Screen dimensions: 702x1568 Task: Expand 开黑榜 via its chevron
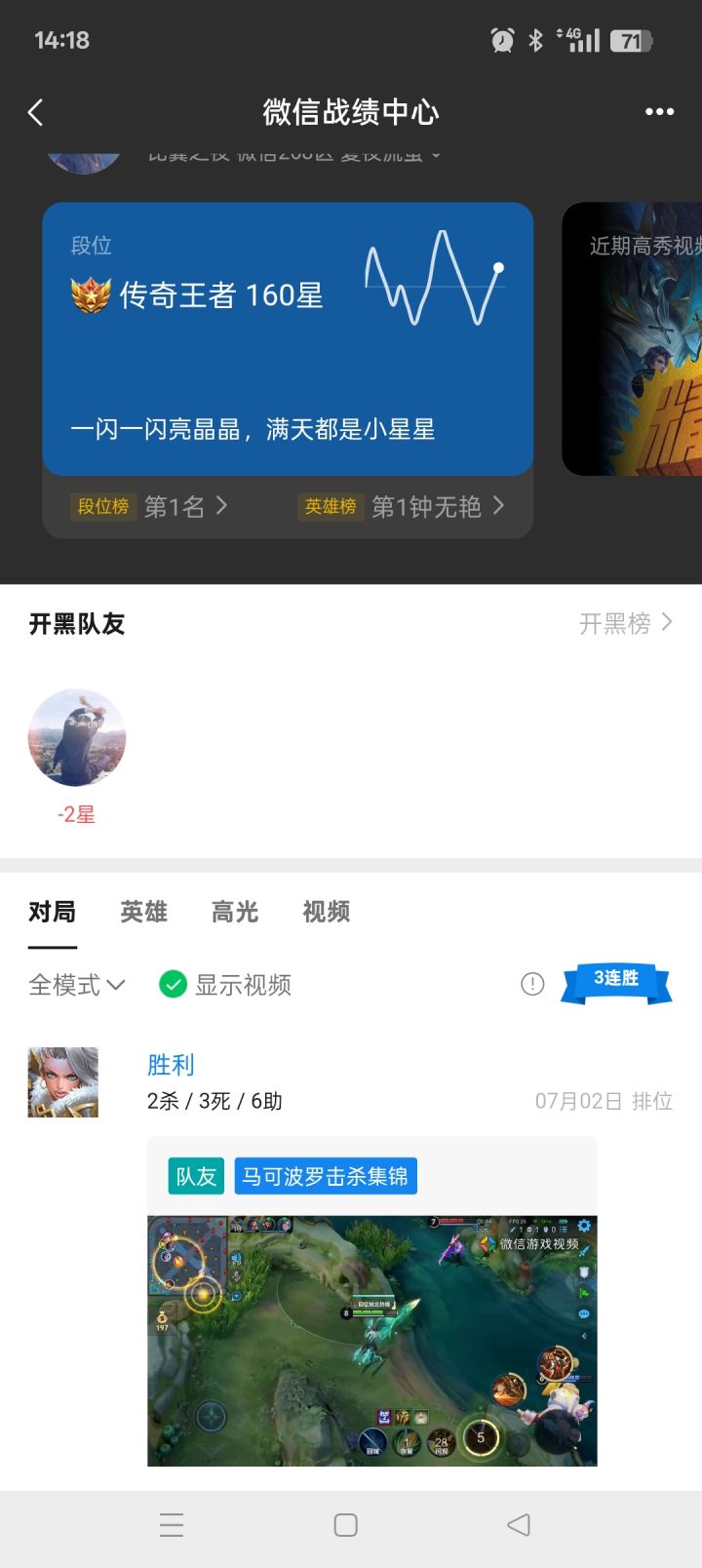tap(628, 622)
